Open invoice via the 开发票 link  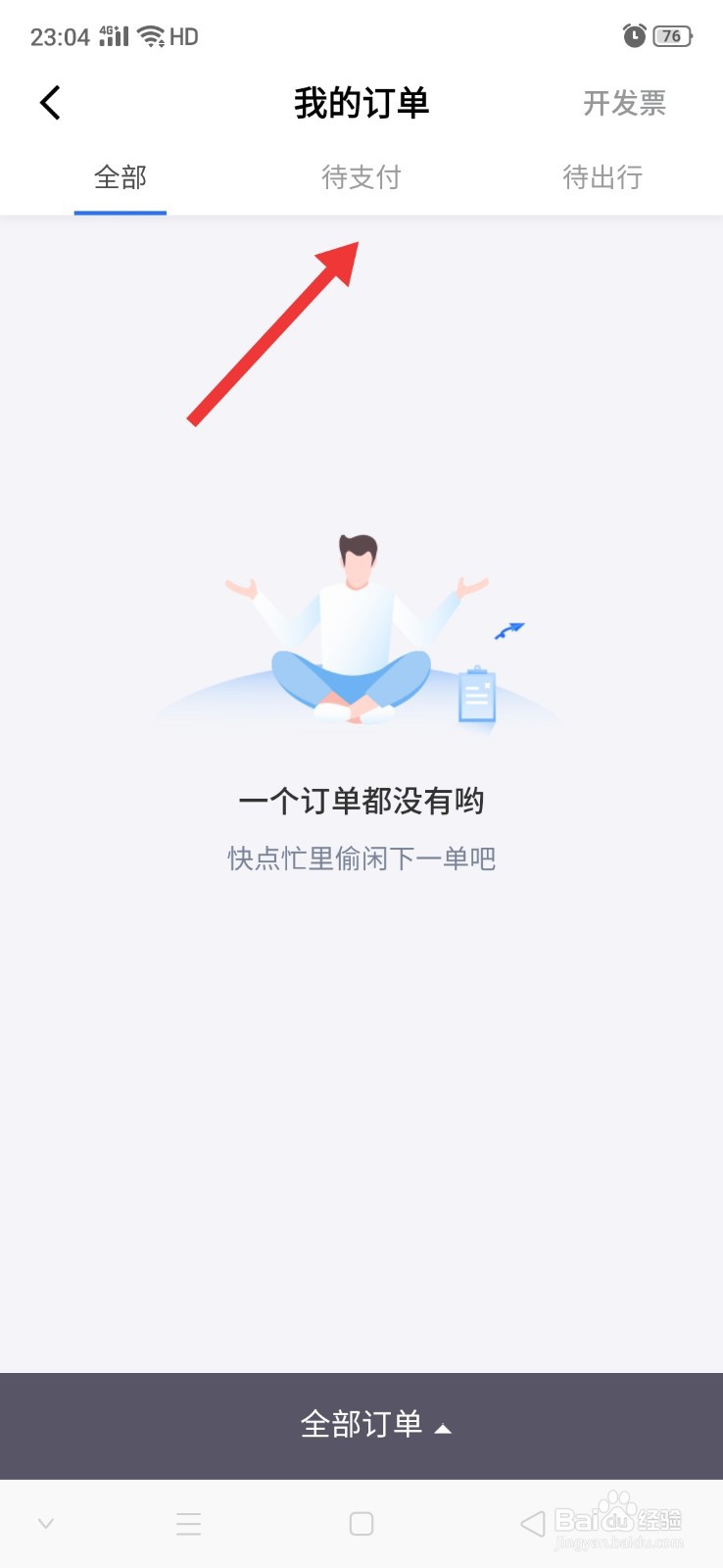click(624, 103)
